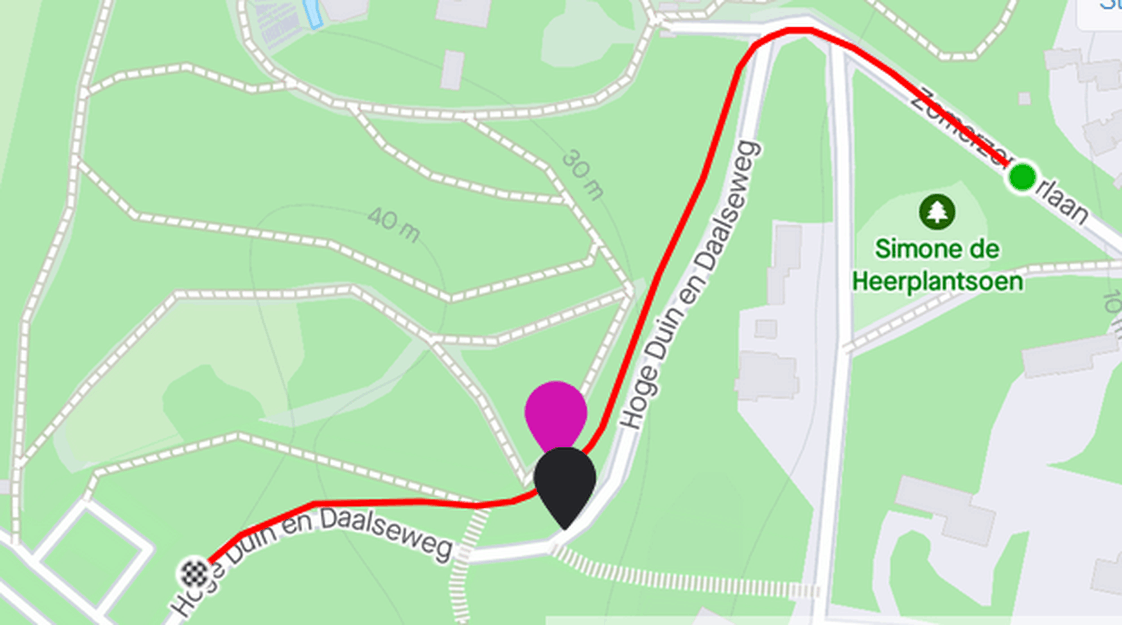Open the Simone de Heerplantsoen park marker
This screenshot has width=1122, height=625.
[937, 212]
